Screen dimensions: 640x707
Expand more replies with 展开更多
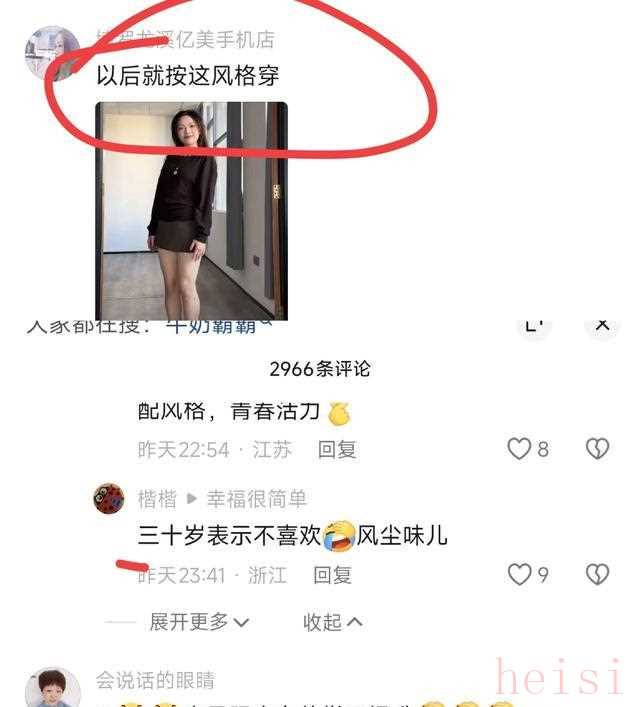tap(199, 622)
